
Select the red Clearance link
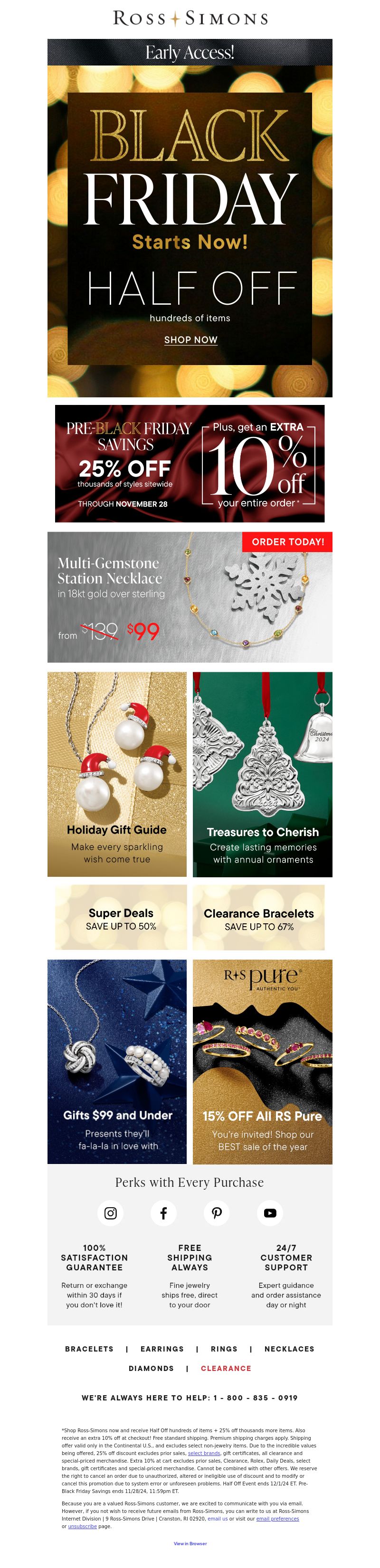click(x=226, y=1368)
